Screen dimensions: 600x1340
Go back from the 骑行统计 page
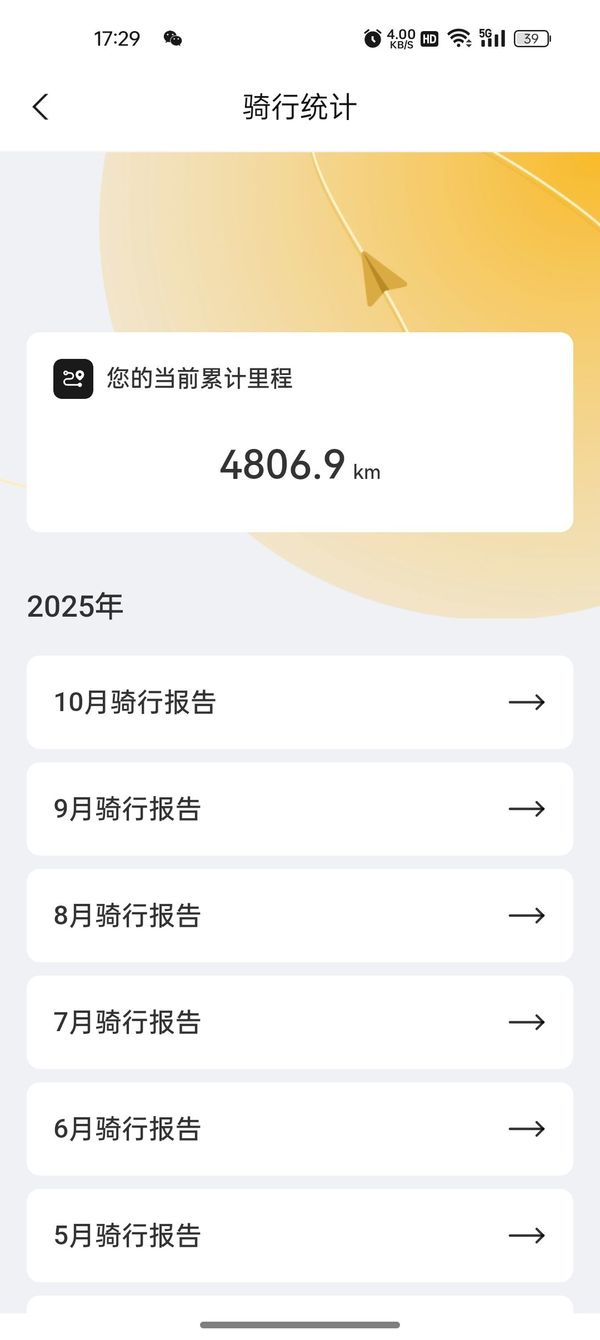[x=40, y=107]
